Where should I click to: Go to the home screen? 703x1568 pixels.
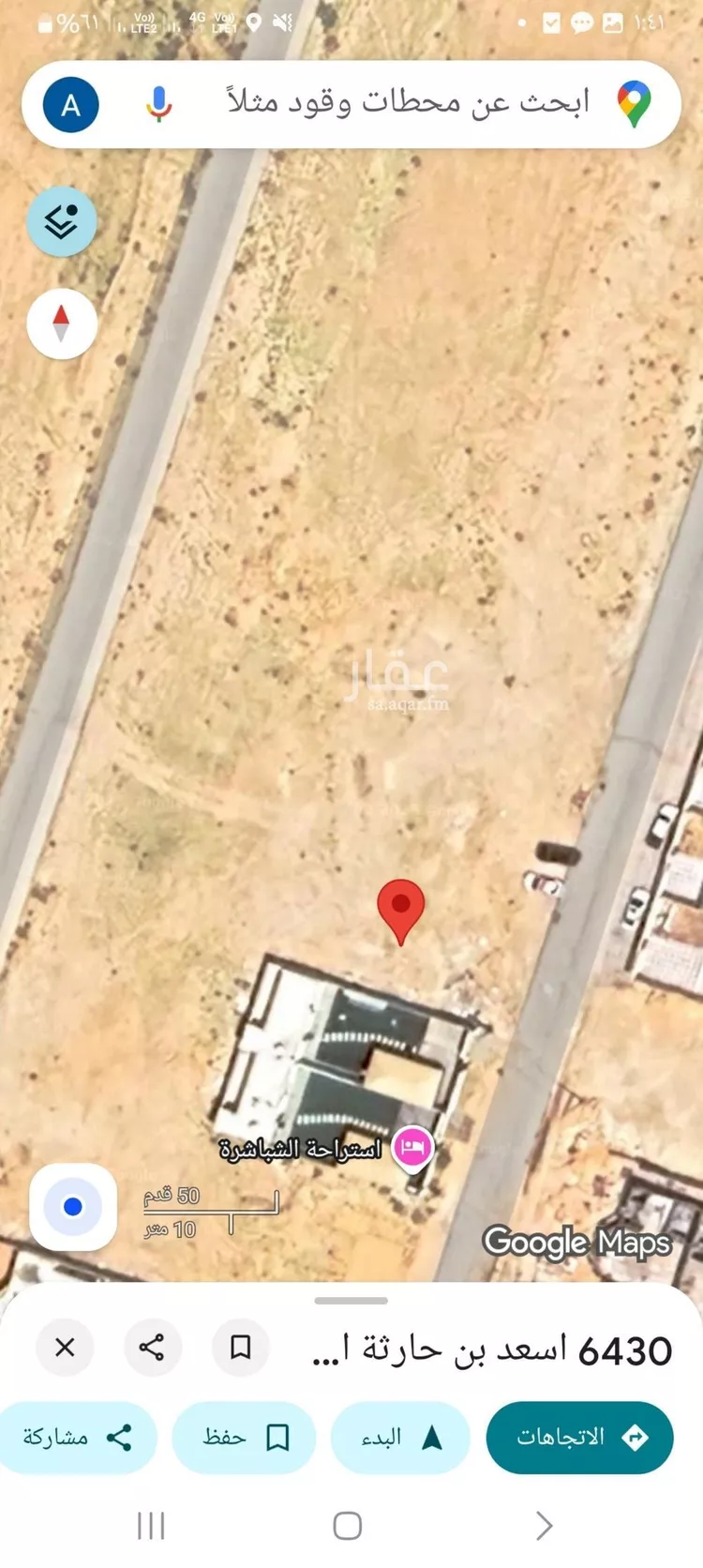(348, 1526)
